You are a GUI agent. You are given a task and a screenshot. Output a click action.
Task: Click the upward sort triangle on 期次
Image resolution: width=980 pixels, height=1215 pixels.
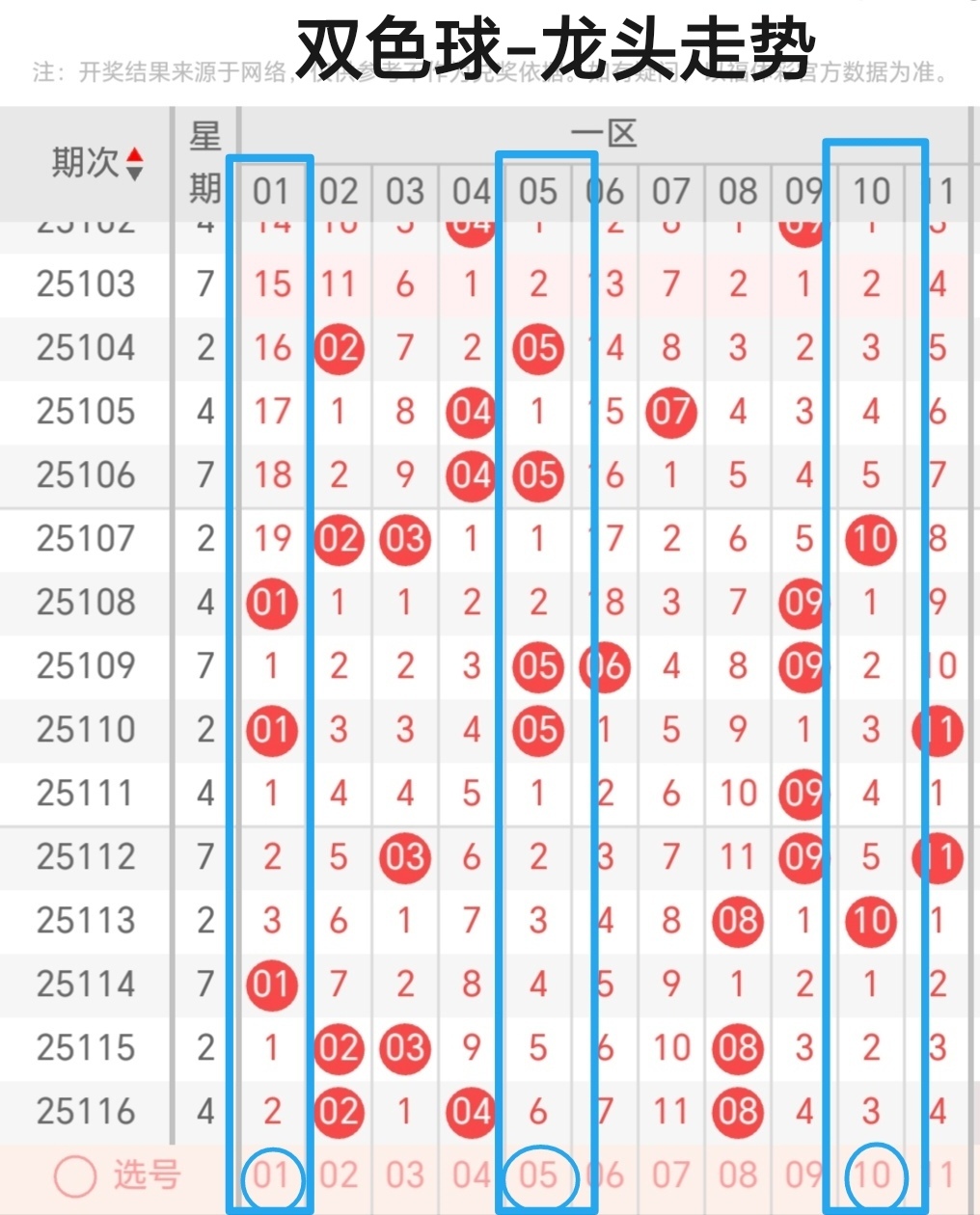tap(135, 156)
